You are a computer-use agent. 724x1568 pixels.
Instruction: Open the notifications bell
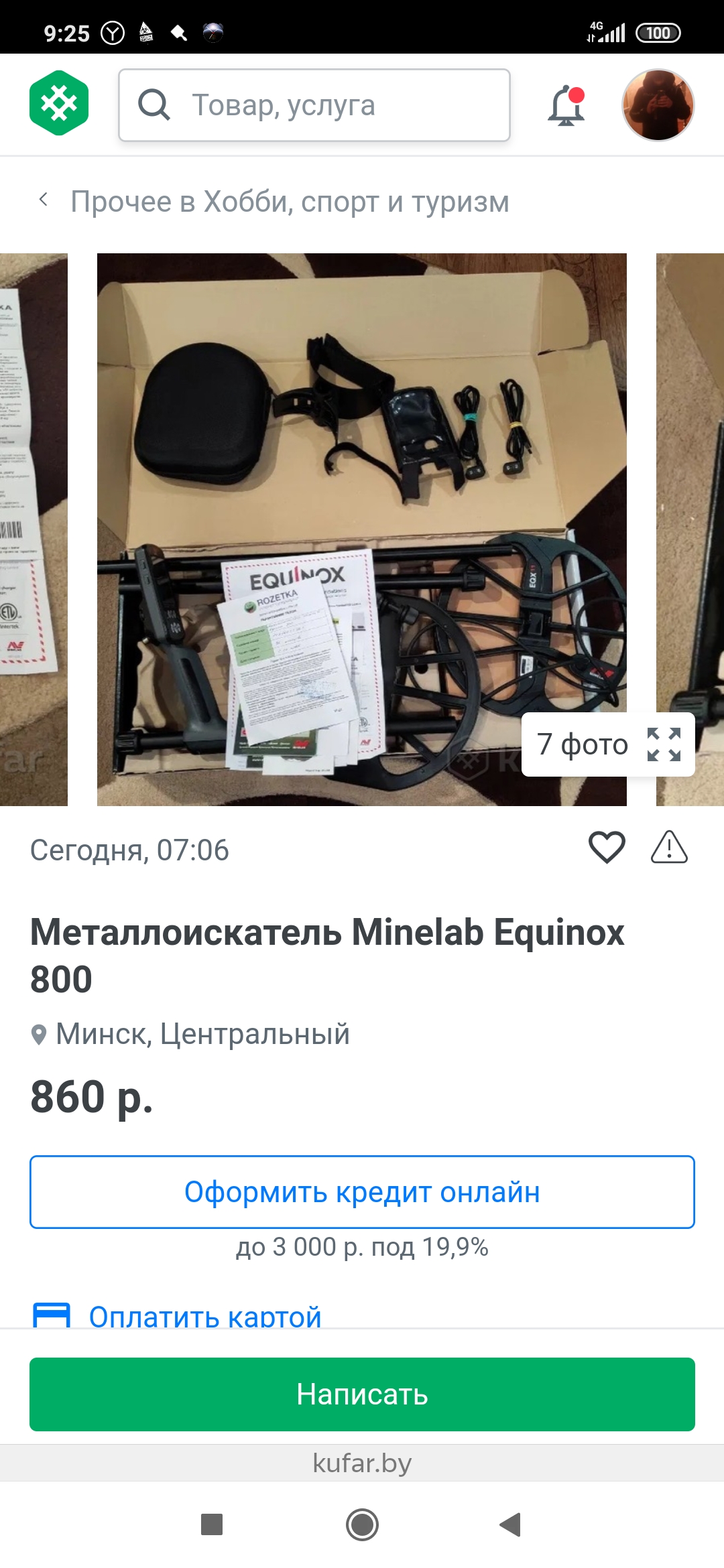click(566, 105)
